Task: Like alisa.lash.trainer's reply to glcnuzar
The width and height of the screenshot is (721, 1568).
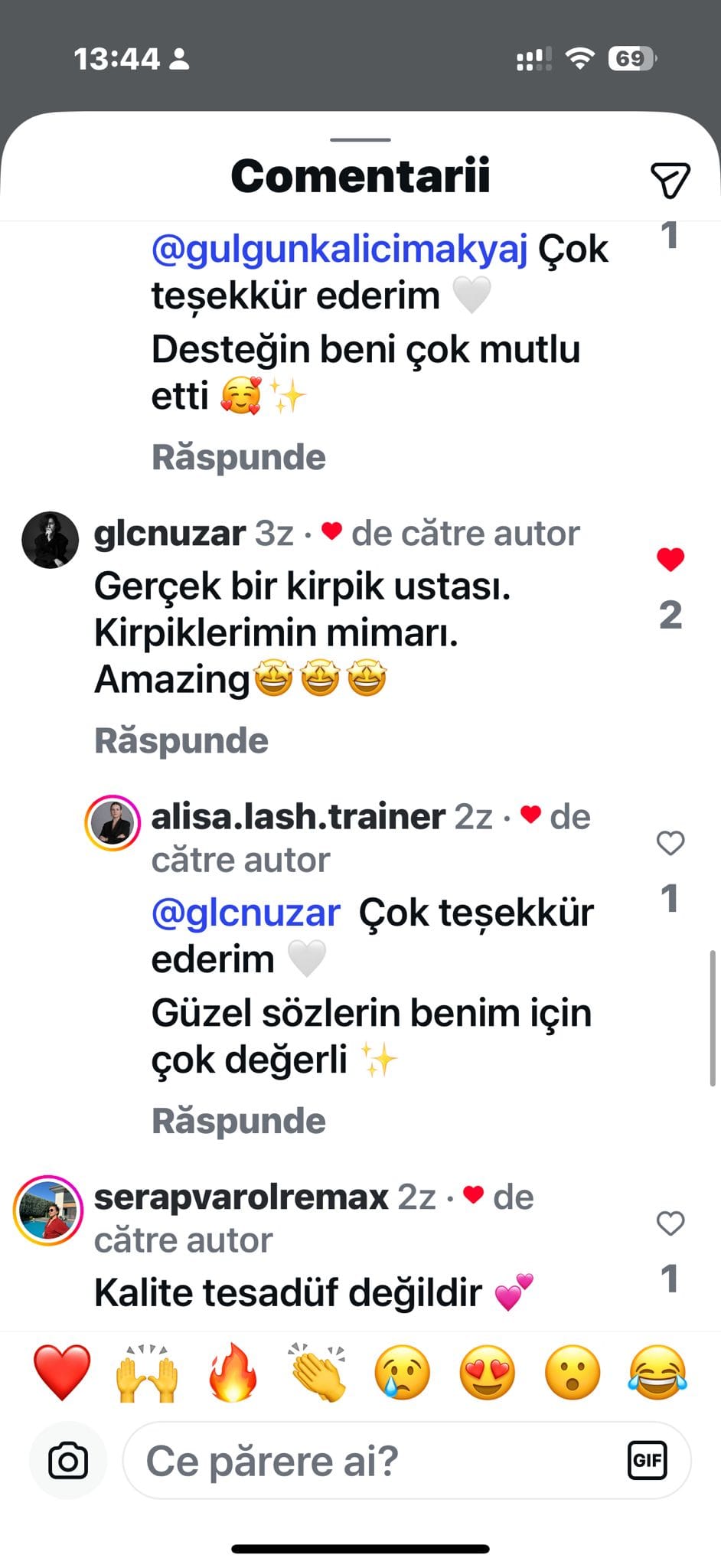Action: (x=670, y=843)
